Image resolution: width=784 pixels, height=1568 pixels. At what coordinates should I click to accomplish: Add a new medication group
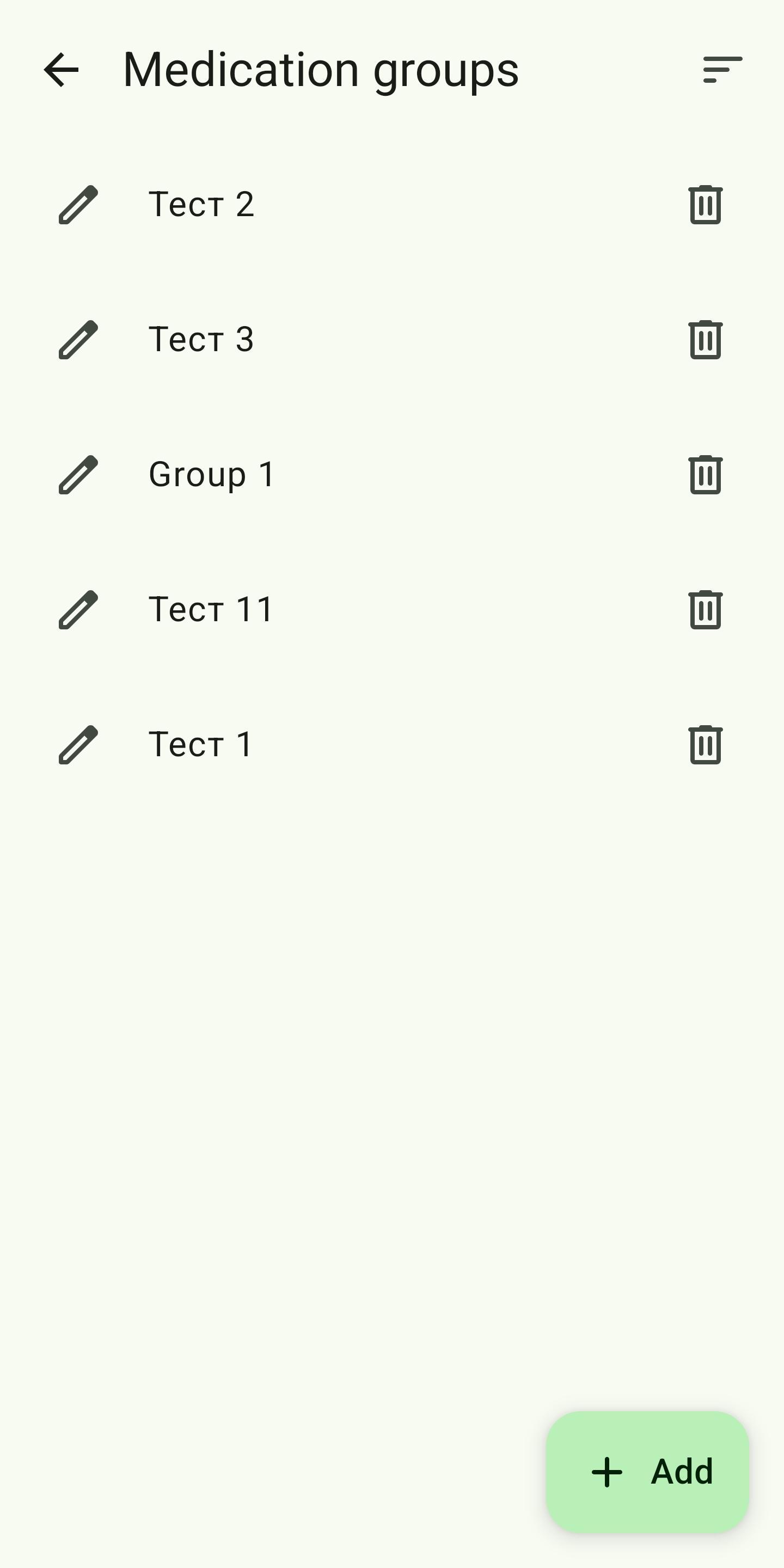[x=648, y=1472]
